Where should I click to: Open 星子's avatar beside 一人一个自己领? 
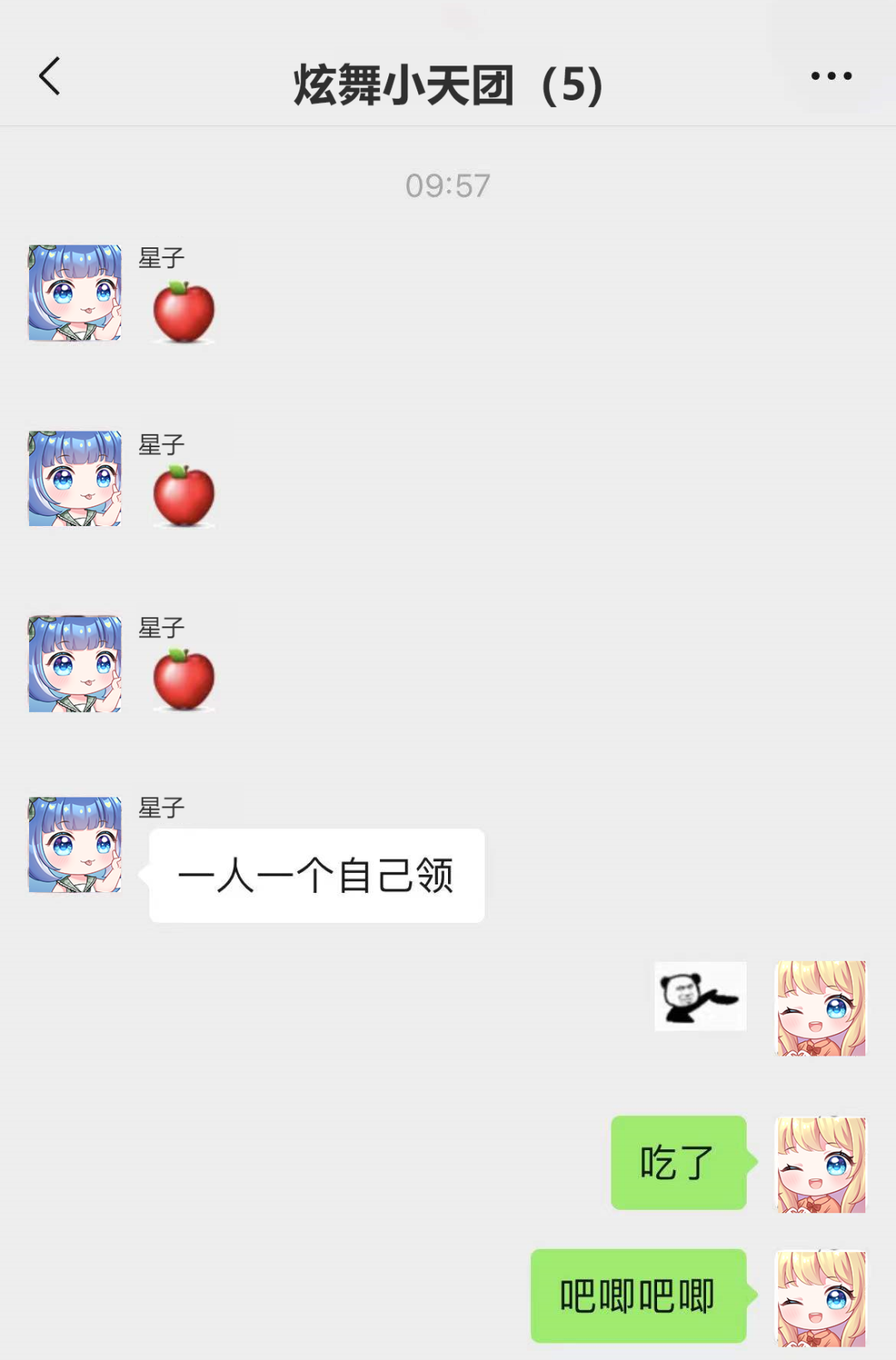tap(75, 845)
